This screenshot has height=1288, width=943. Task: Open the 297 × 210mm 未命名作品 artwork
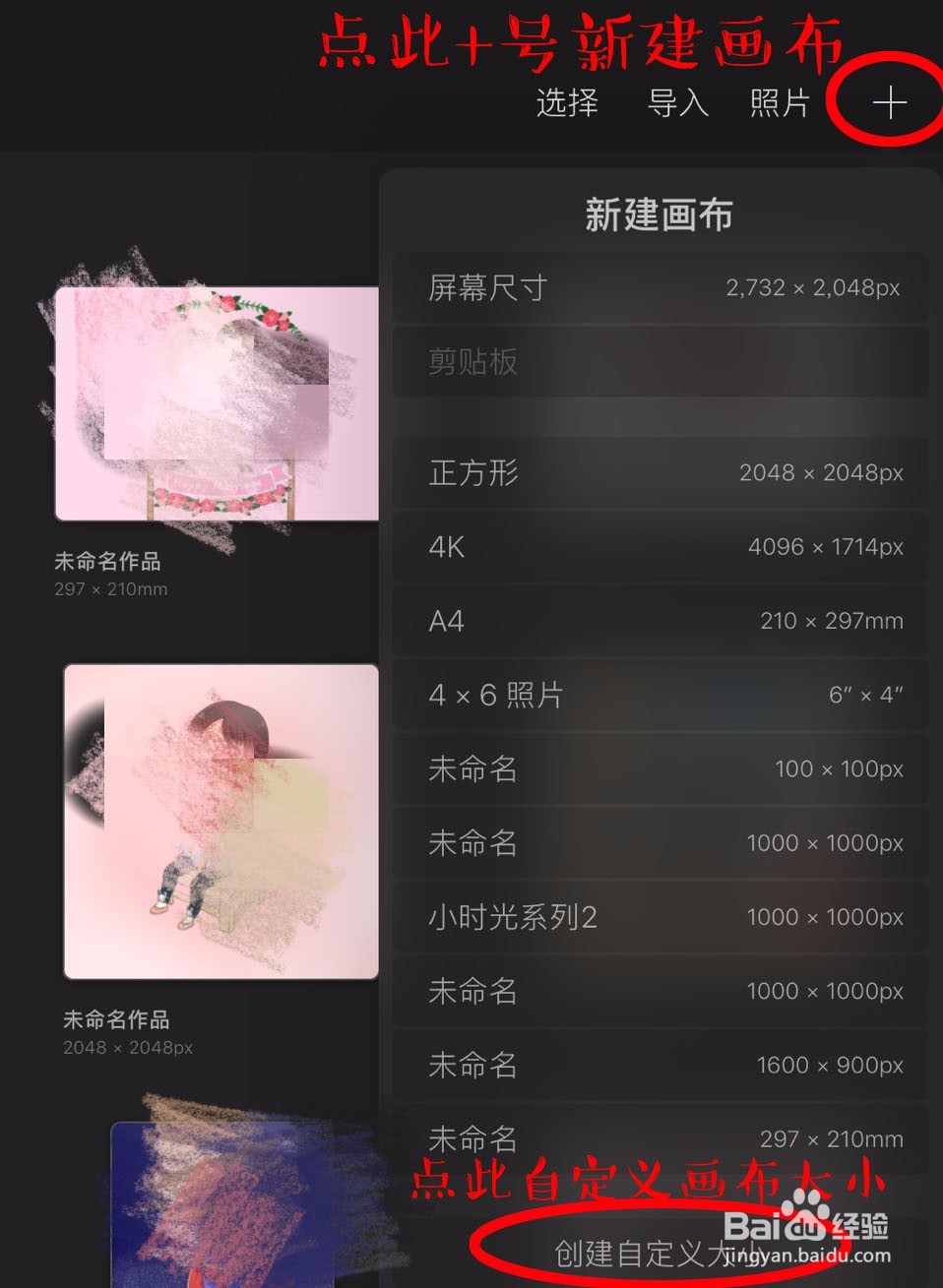pos(217,403)
